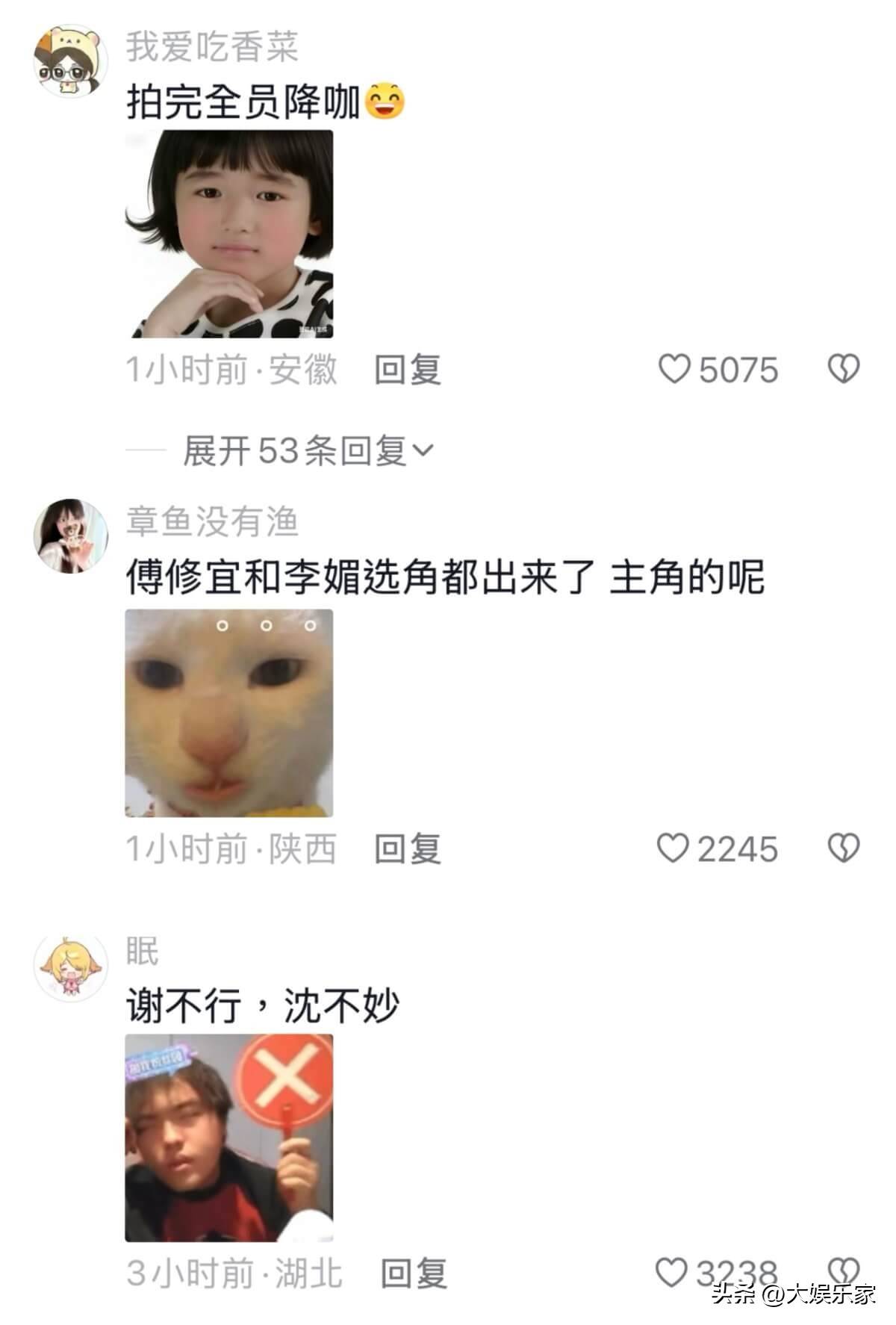
Task: Visit the profile avatar of 眠
Action: [70, 966]
